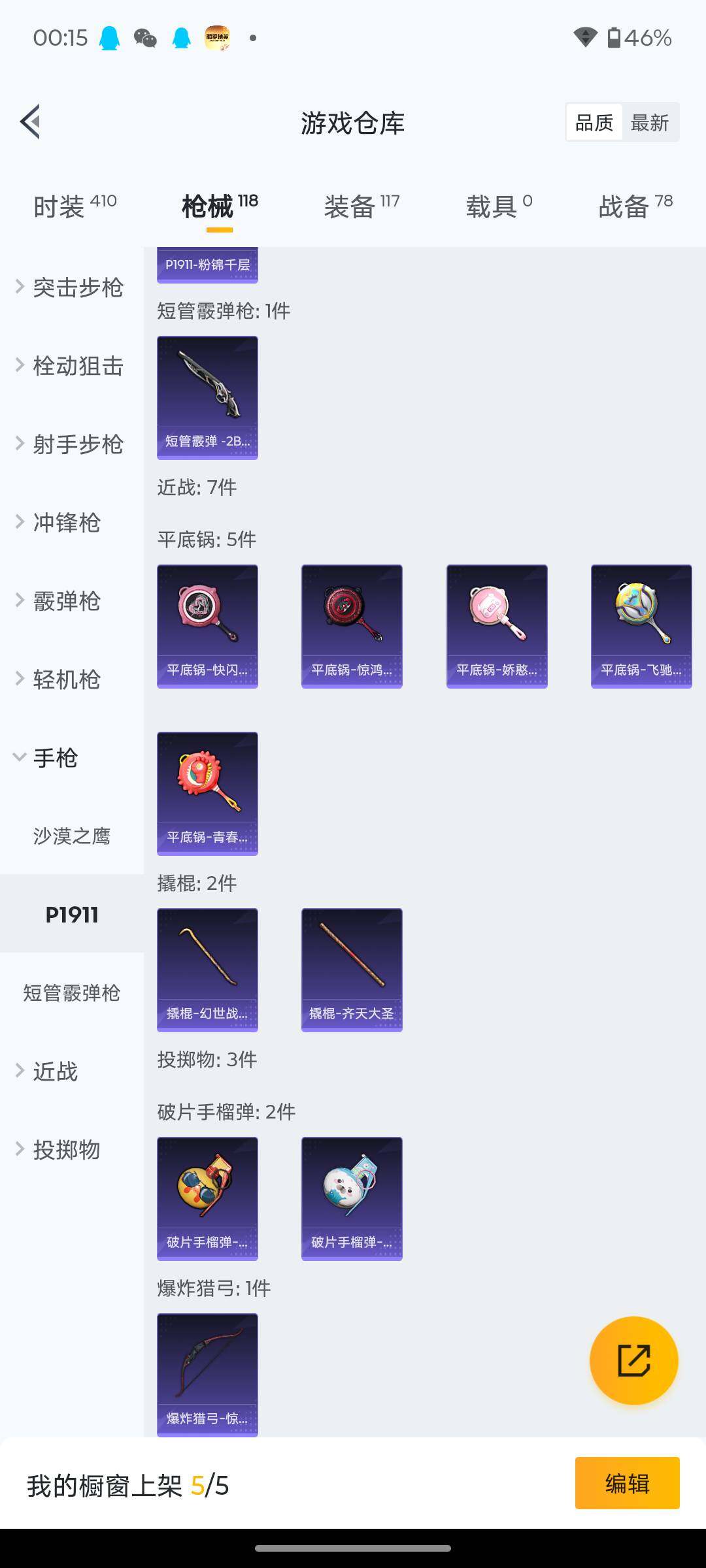View the 撬棍-齐天大圣 item
The width and height of the screenshot is (706, 1568).
(x=352, y=970)
